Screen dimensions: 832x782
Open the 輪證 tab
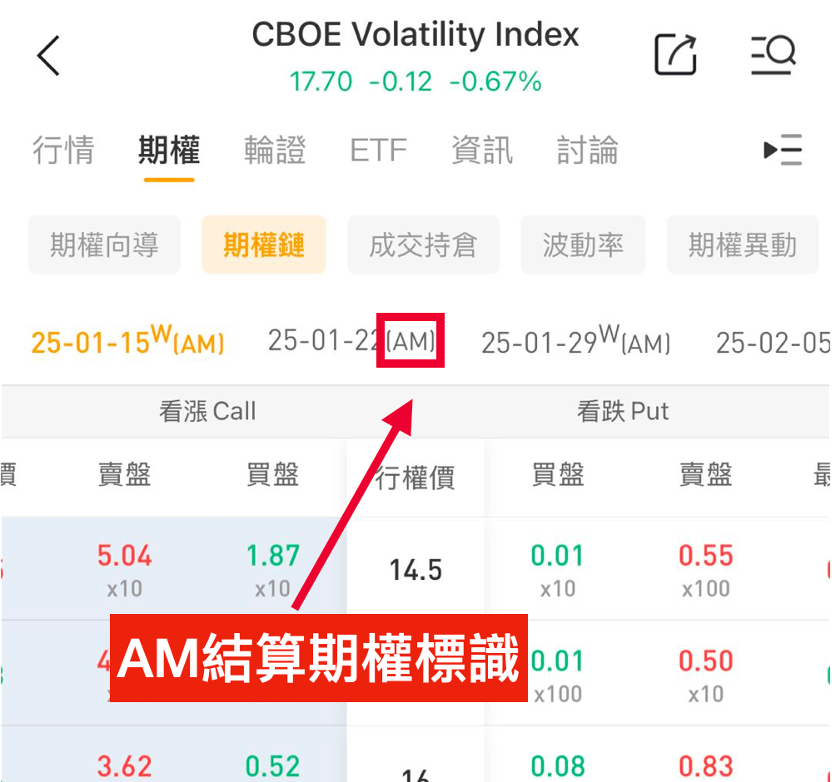click(x=274, y=150)
